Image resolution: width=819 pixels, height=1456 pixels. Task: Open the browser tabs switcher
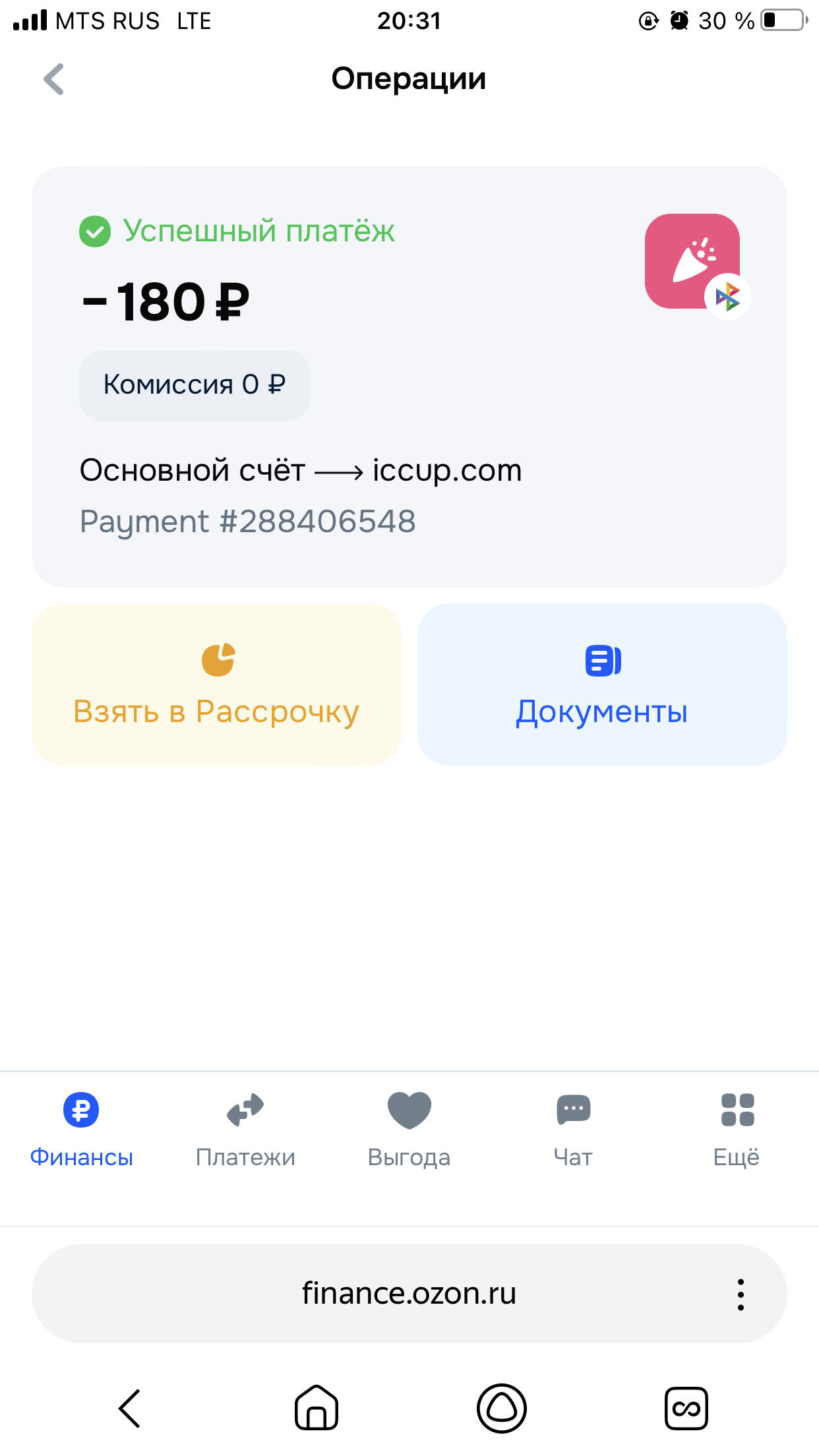point(686,1409)
